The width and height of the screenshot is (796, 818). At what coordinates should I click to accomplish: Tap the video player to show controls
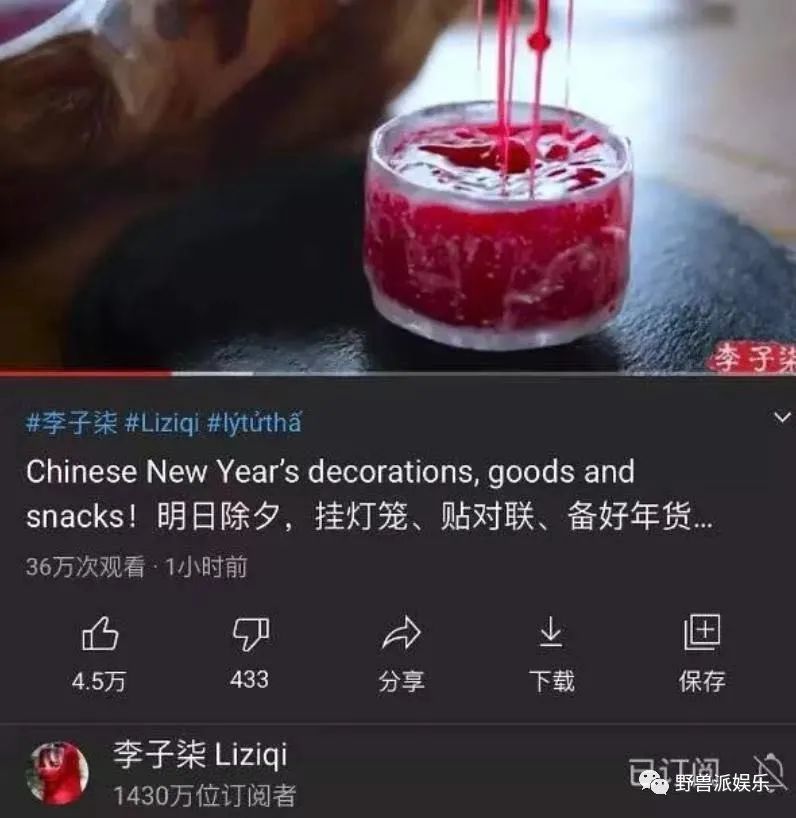tap(398, 185)
